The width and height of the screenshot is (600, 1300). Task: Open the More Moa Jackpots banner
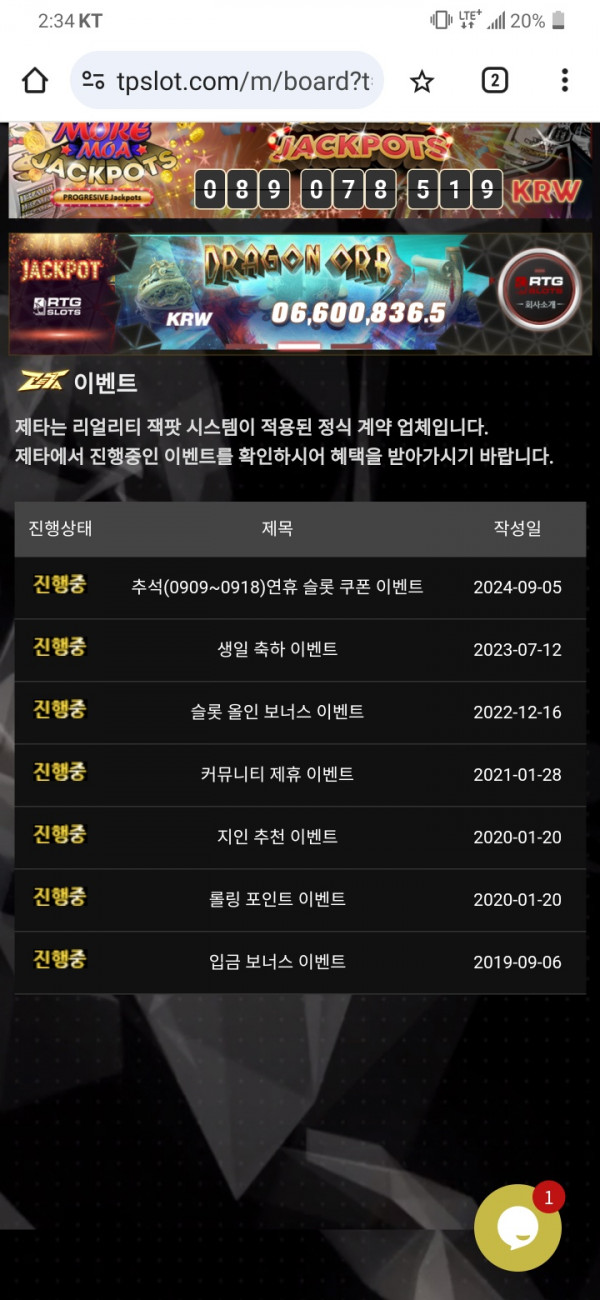click(300, 170)
